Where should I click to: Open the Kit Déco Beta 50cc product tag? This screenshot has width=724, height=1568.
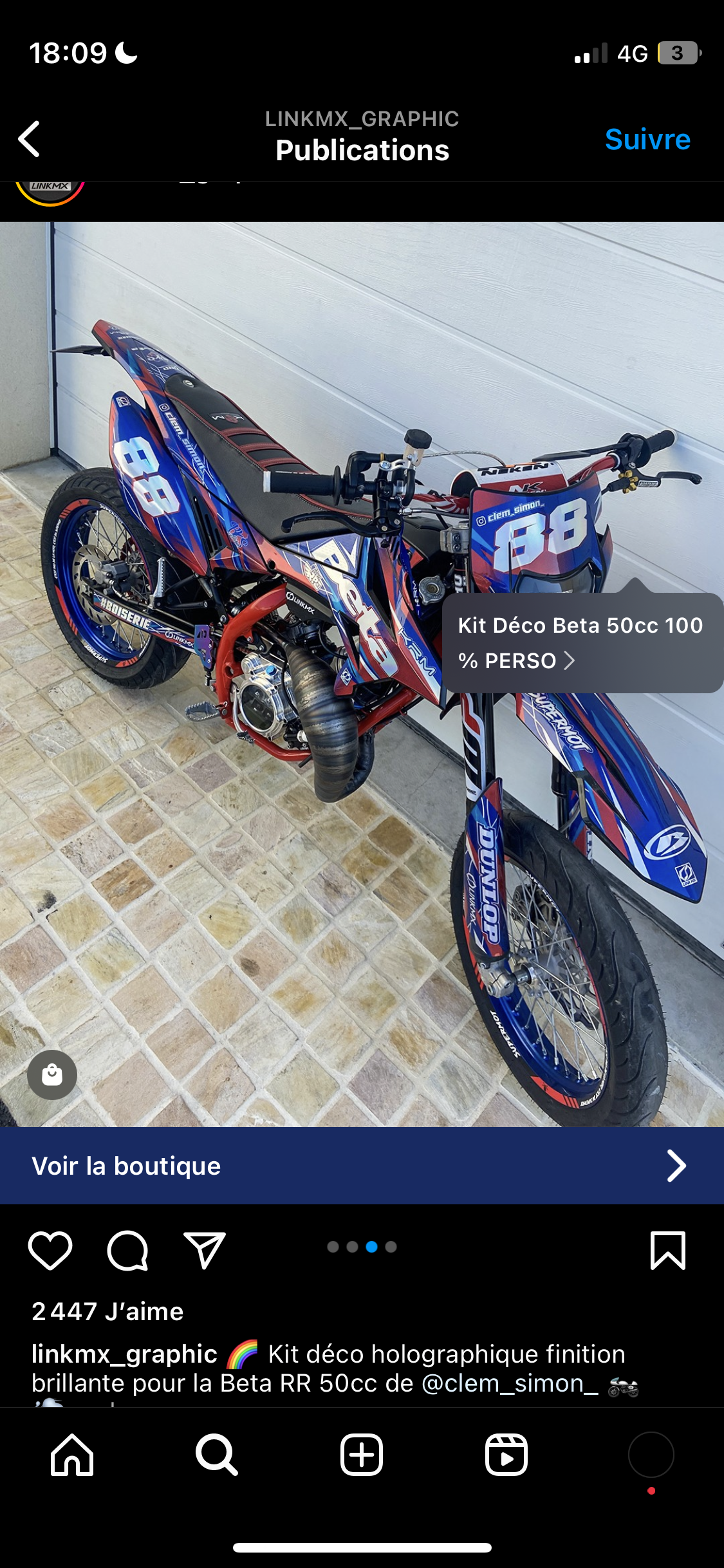[580, 642]
